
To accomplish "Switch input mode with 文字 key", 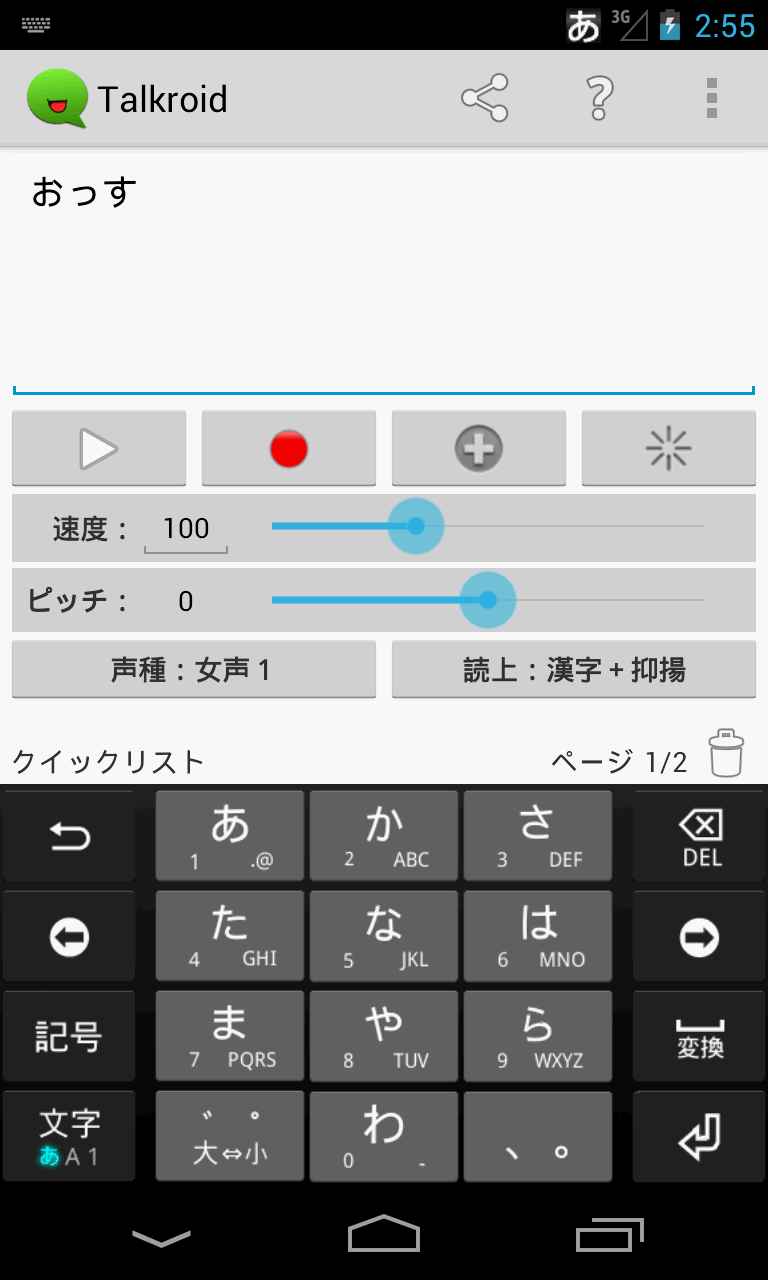I will pyautogui.click(x=68, y=1137).
